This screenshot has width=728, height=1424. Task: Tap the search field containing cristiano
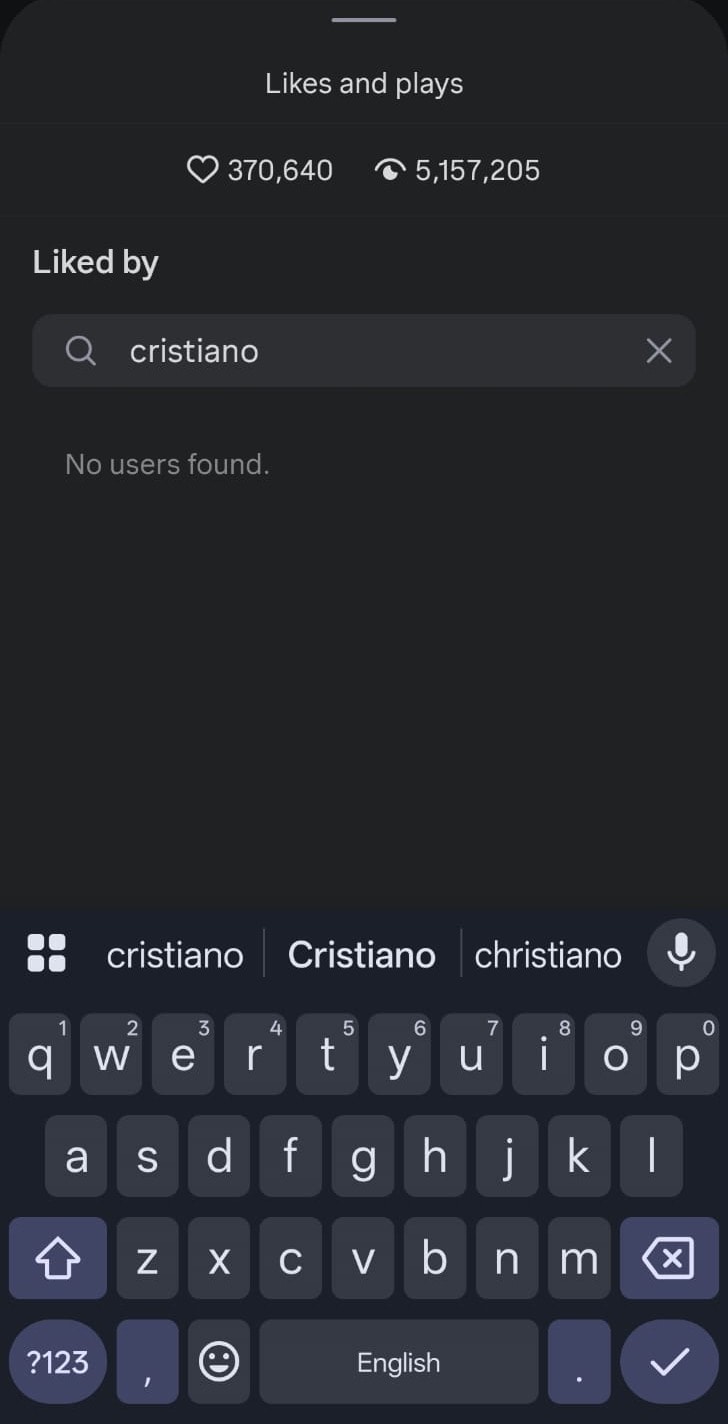coord(364,351)
